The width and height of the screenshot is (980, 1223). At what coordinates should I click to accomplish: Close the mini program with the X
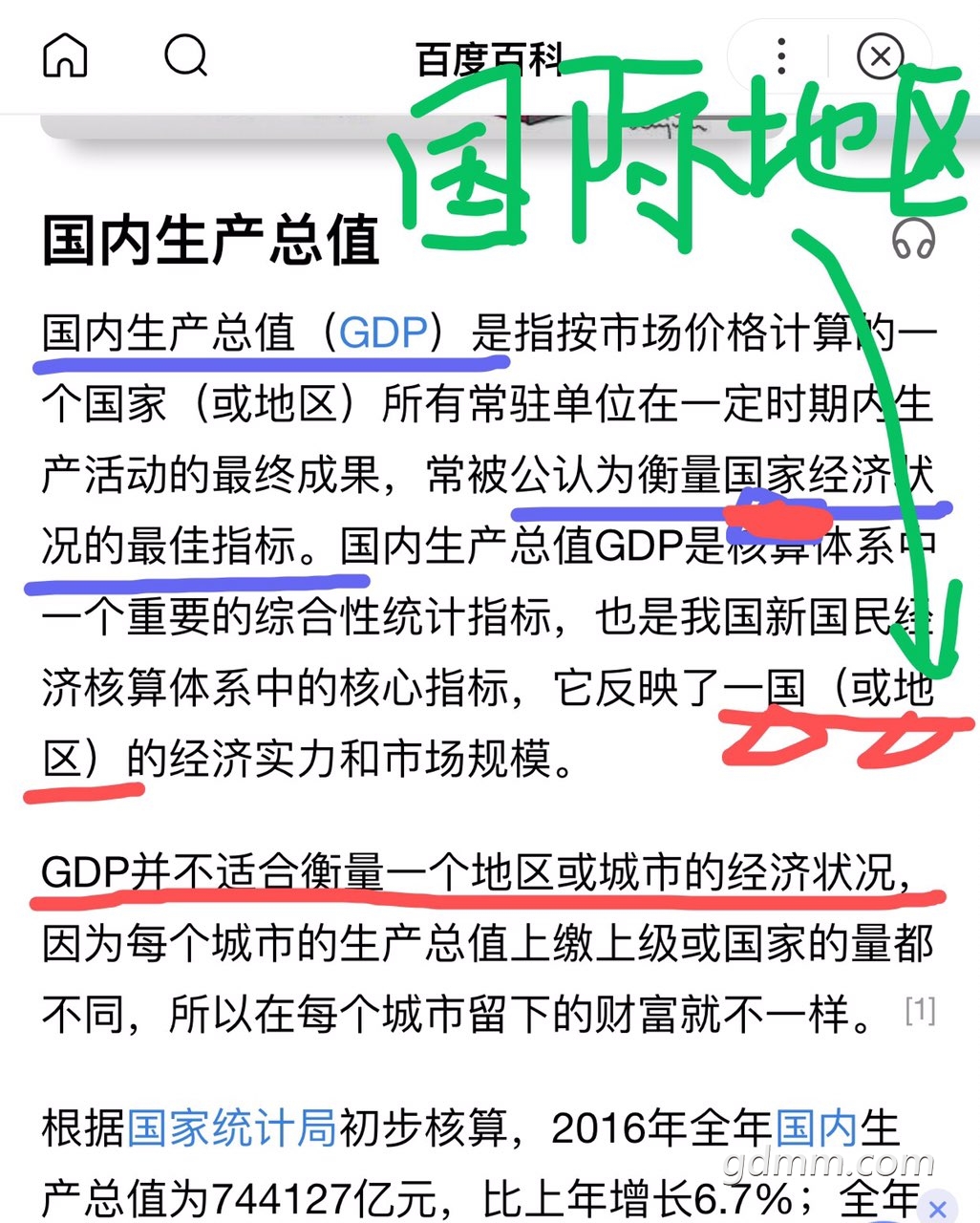pyautogui.click(x=880, y=56)
